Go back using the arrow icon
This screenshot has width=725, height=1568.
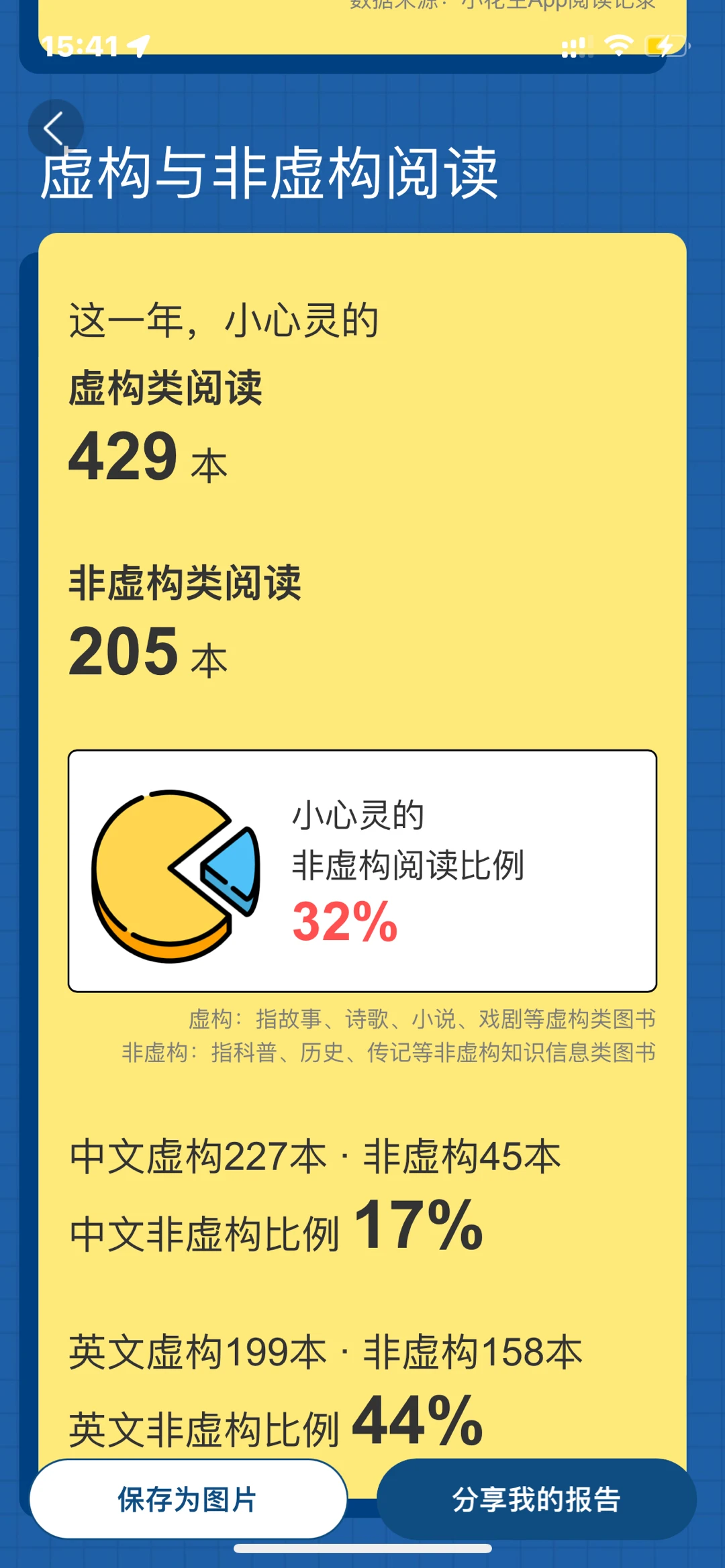(x=55, y=127)
